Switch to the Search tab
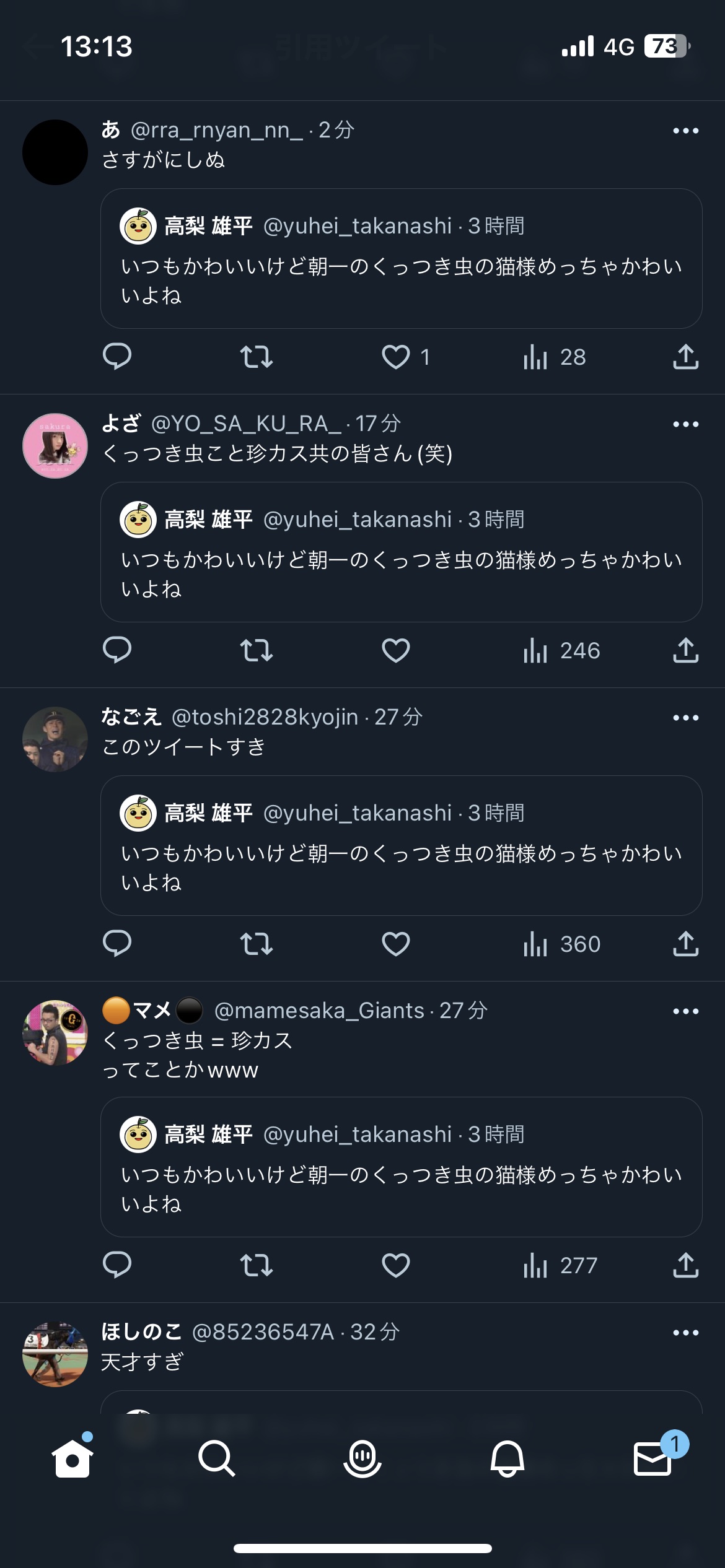The height and width of the screenshot is (1568, 725). (217, 1459)
